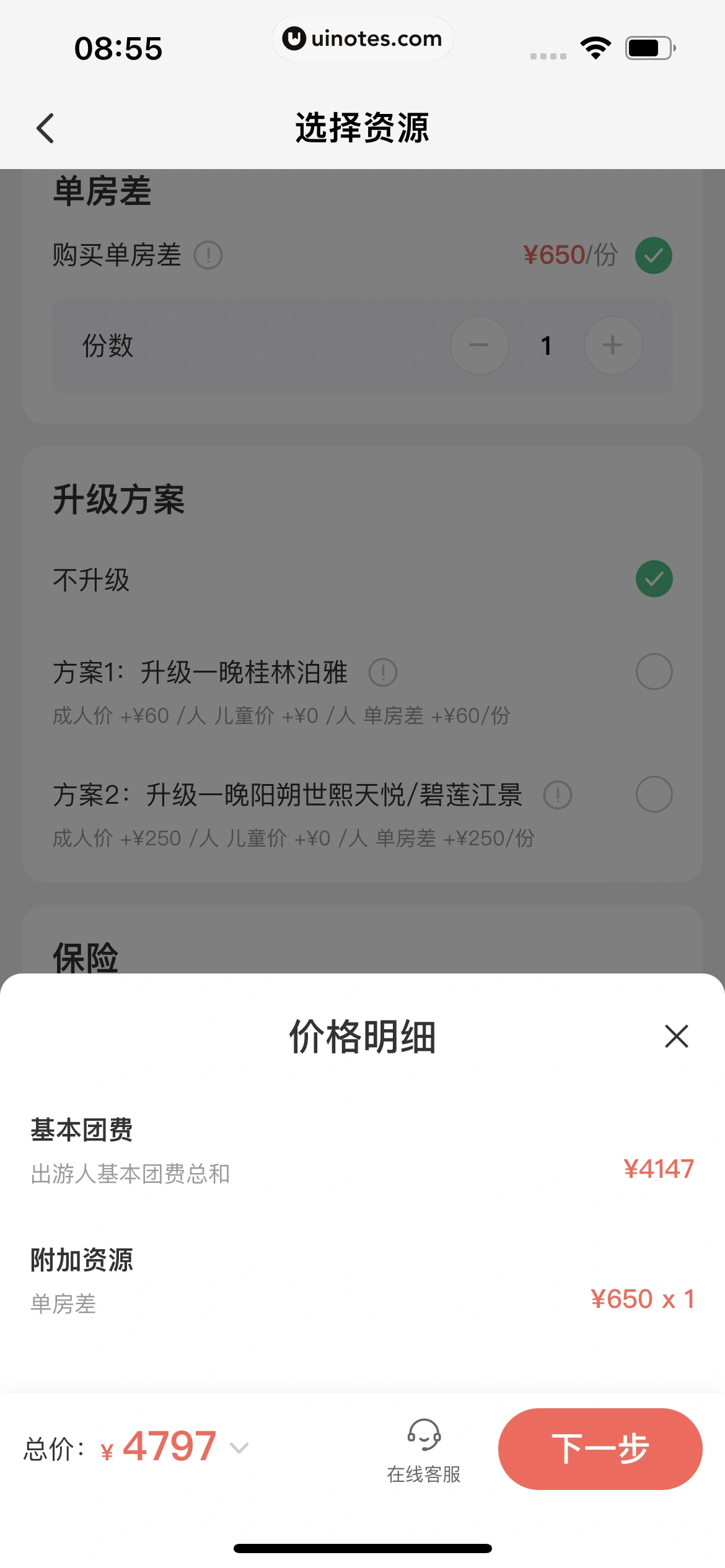Tap the uinotes.com pill in the status bar
725x1568 pixels.
point(362,38)
